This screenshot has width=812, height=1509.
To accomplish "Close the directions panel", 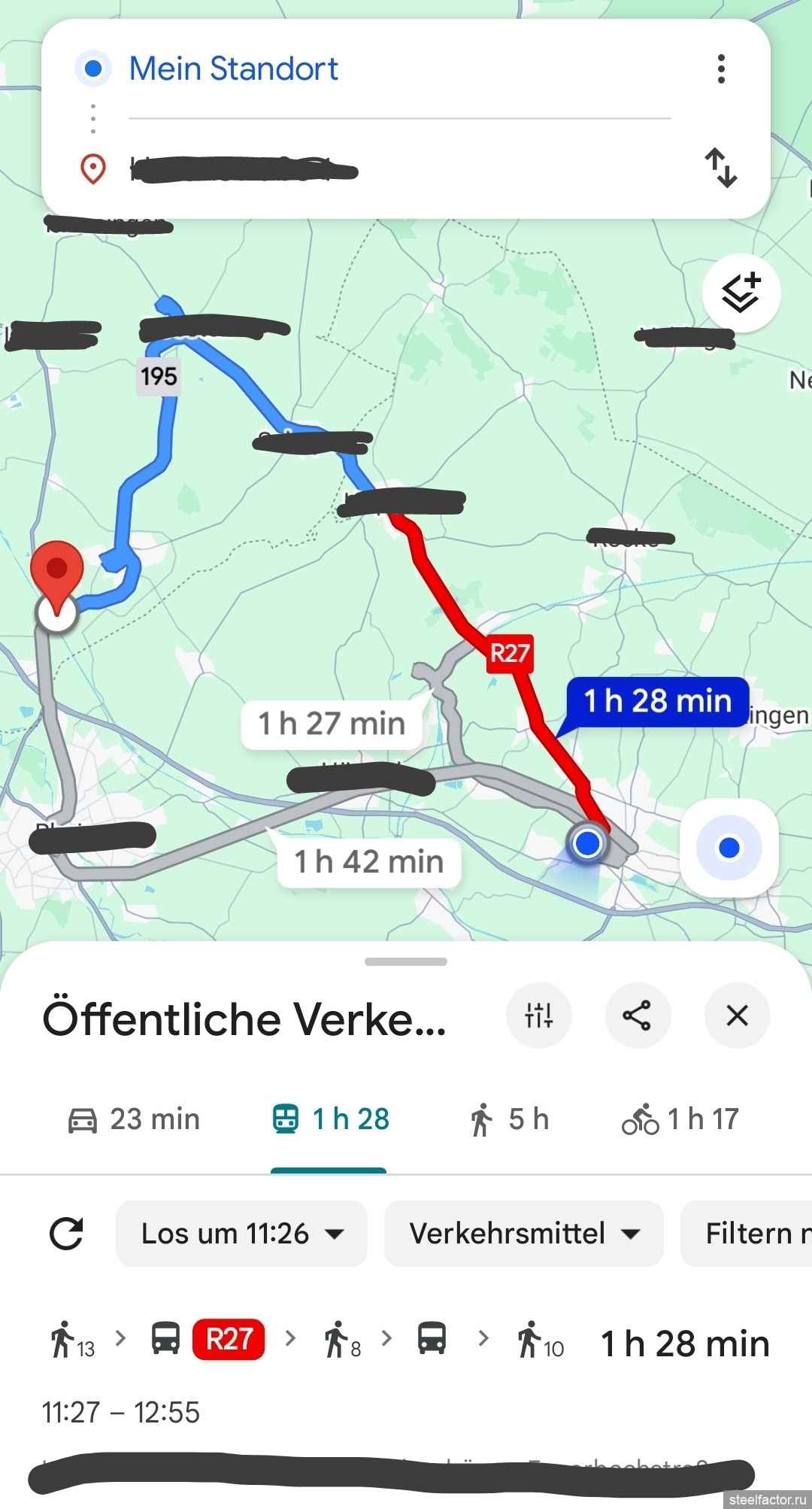I will [737, 1016].
